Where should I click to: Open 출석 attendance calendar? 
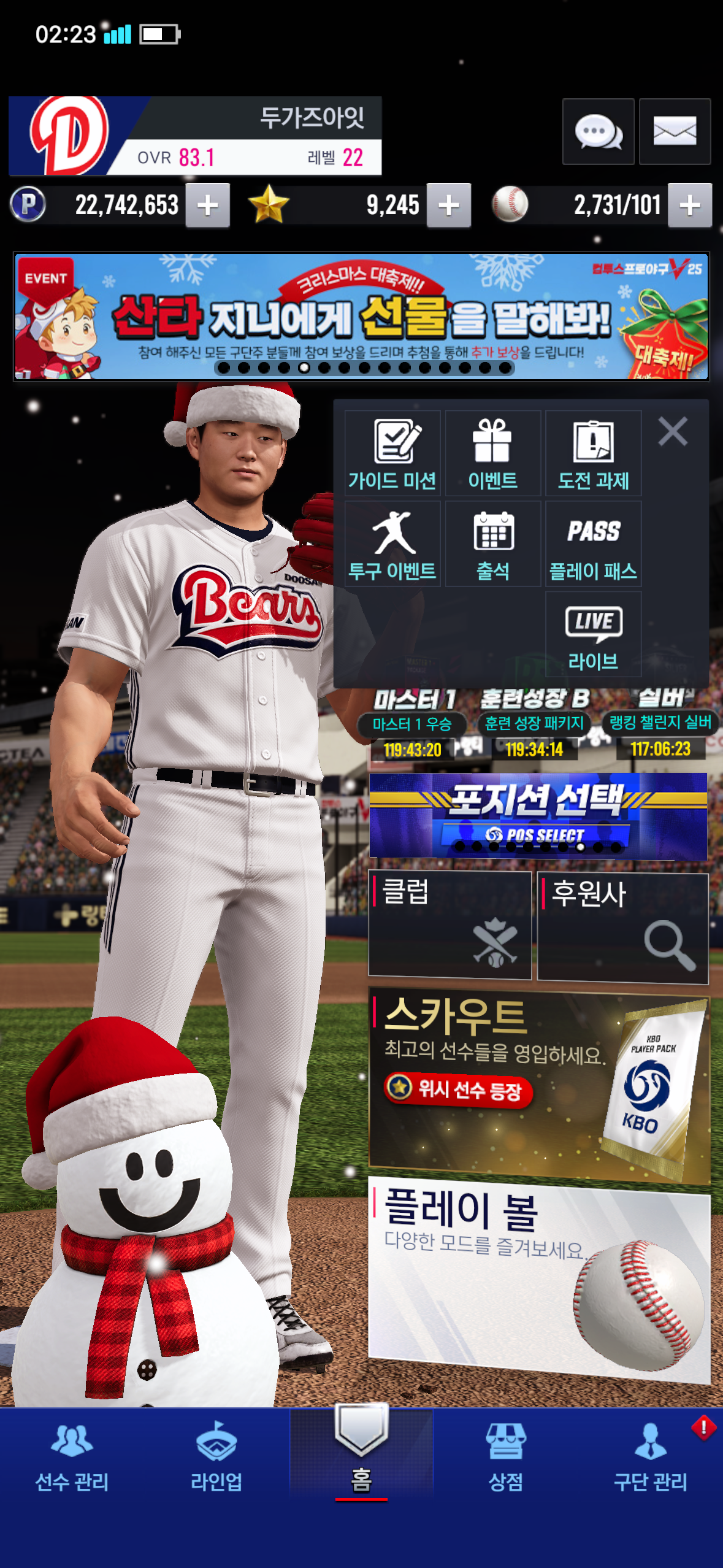coord(492,544)
